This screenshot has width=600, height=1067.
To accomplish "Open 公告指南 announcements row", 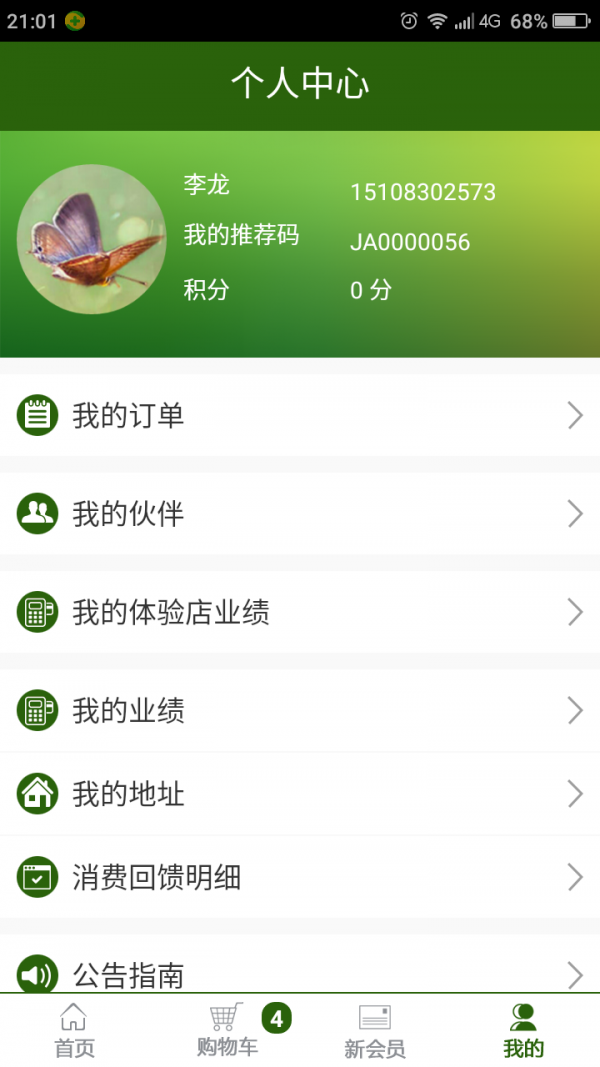I will [300, 972].
